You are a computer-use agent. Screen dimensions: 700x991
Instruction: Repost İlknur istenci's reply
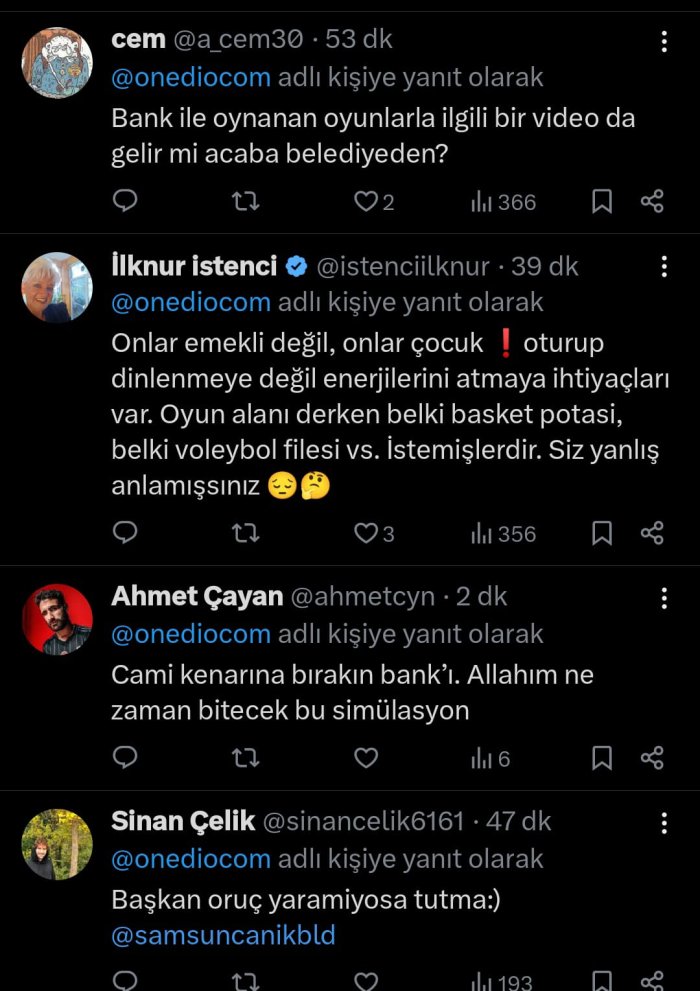click(245, 534)
